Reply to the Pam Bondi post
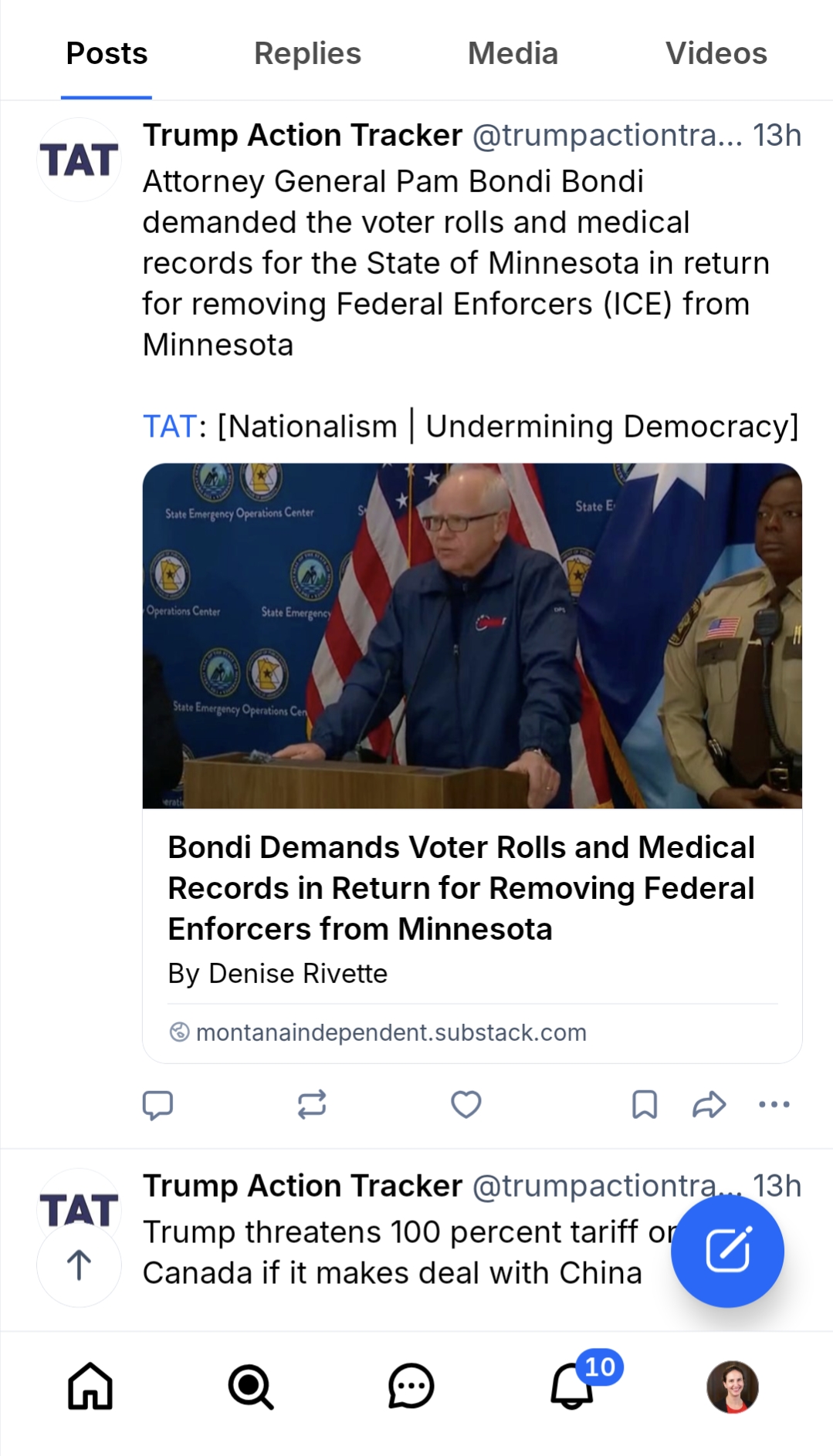Image resolution: width=833 pixels, height=1456 pixels. (x=158, y=1104)
